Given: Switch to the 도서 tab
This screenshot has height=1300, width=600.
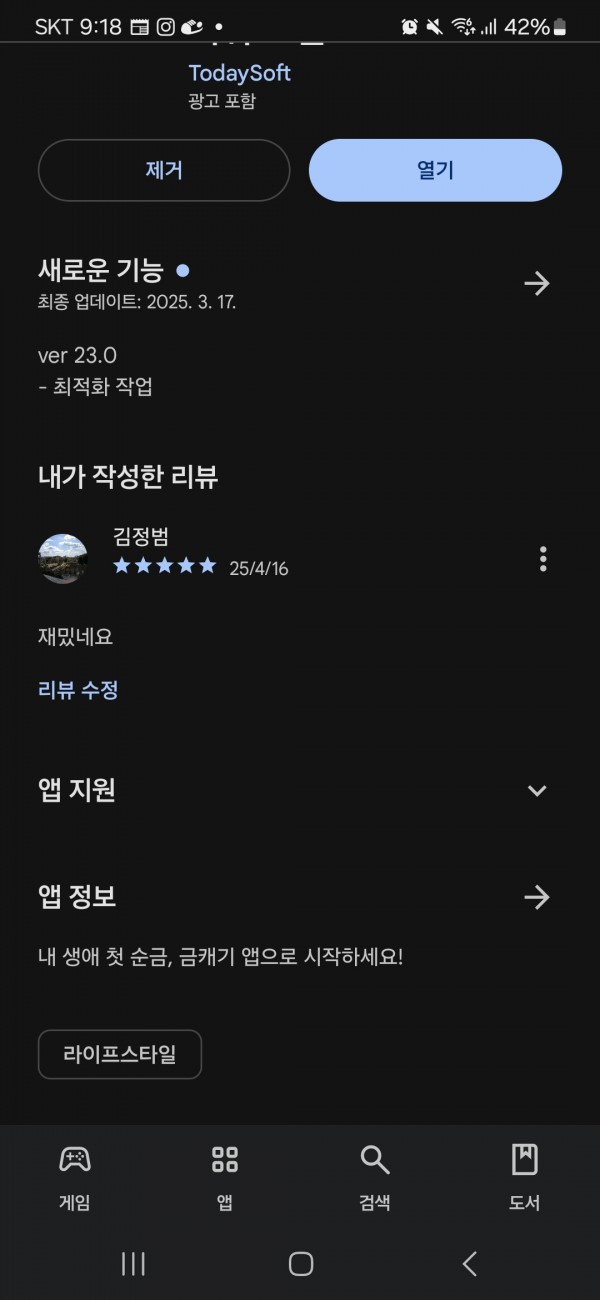Looking at the screenshot, I should click(525, 1178).
